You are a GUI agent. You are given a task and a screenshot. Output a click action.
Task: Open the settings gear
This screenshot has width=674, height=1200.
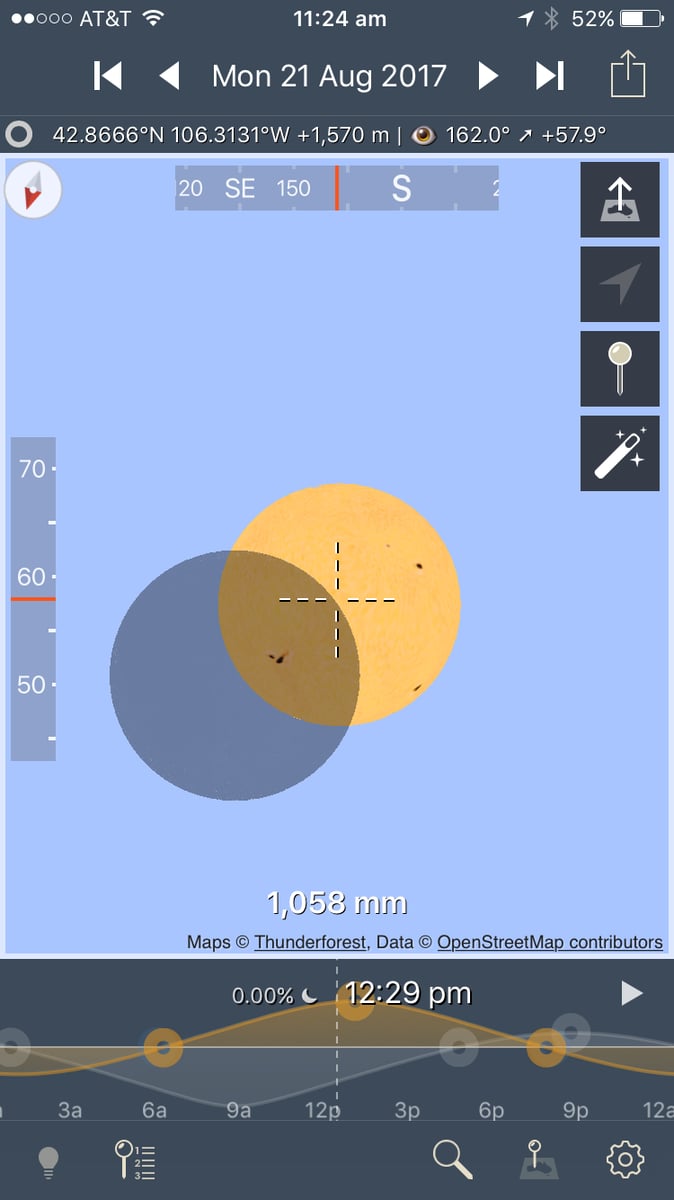coord(624,1160)
